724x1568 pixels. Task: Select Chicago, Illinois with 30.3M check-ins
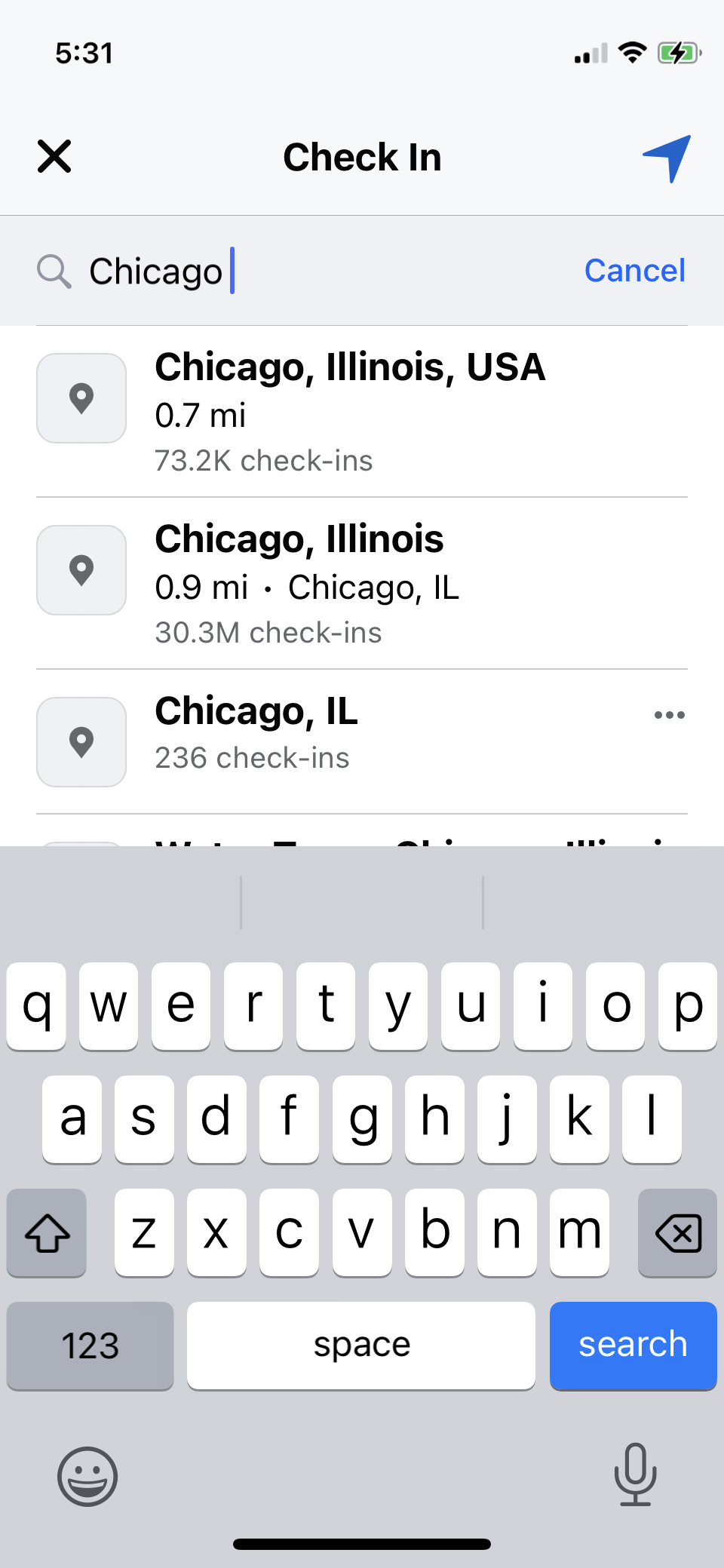[x=362, y=584]
